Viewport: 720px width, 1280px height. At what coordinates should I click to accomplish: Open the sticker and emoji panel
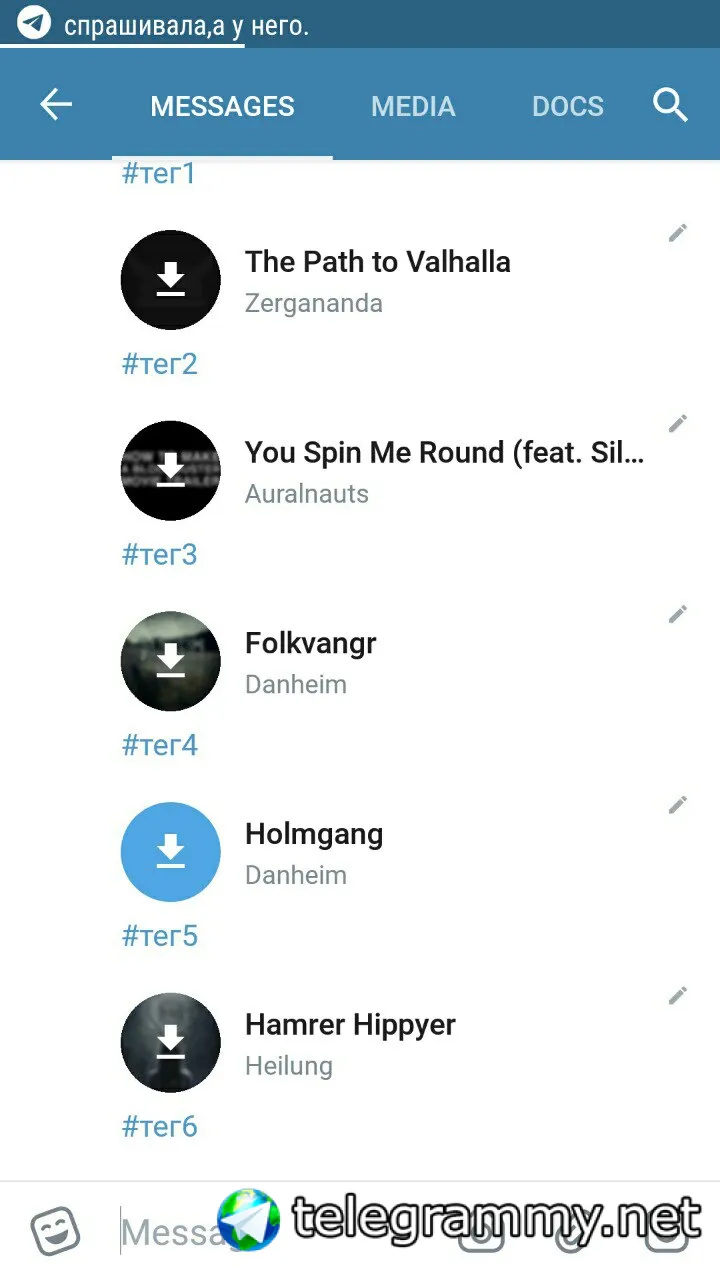(55, 1231)
